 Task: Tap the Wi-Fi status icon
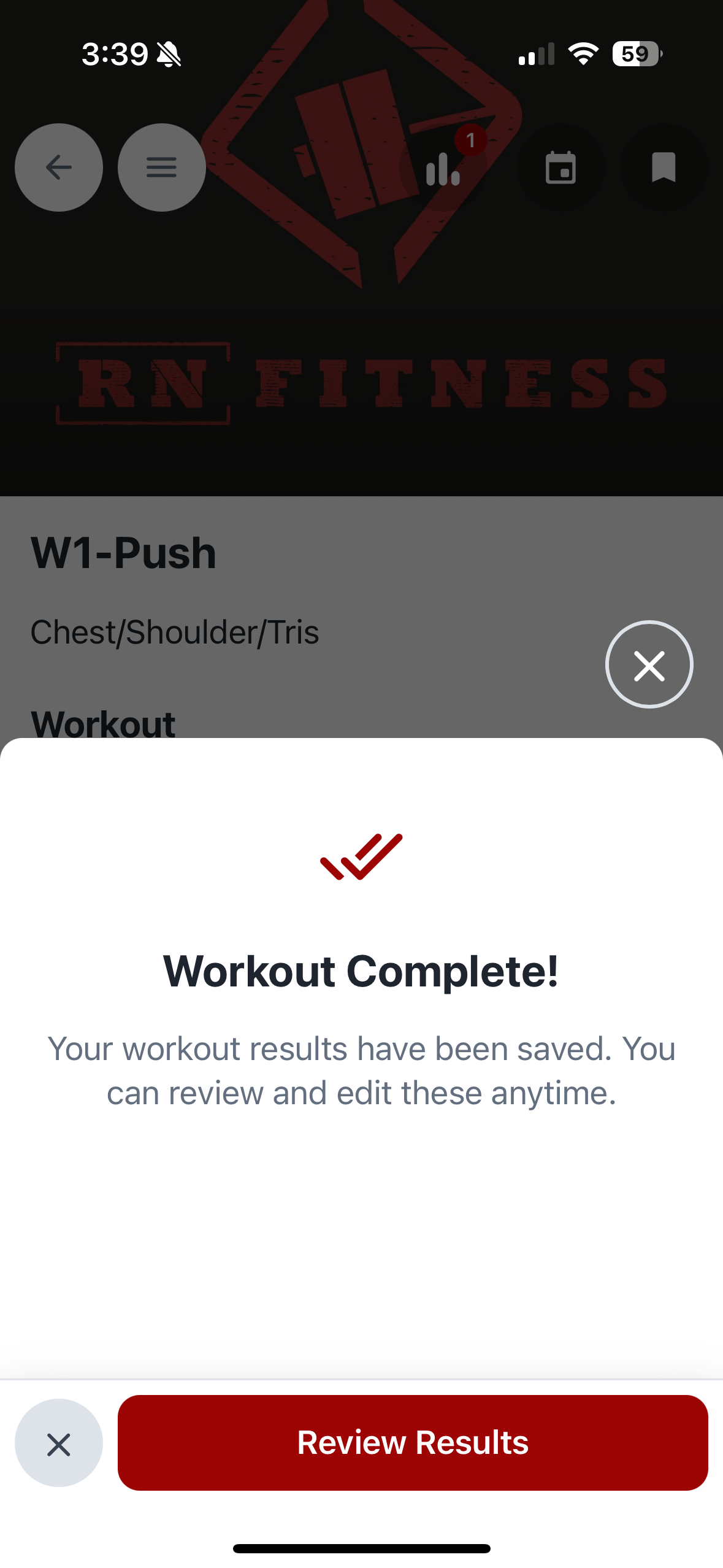coord(583,54)
